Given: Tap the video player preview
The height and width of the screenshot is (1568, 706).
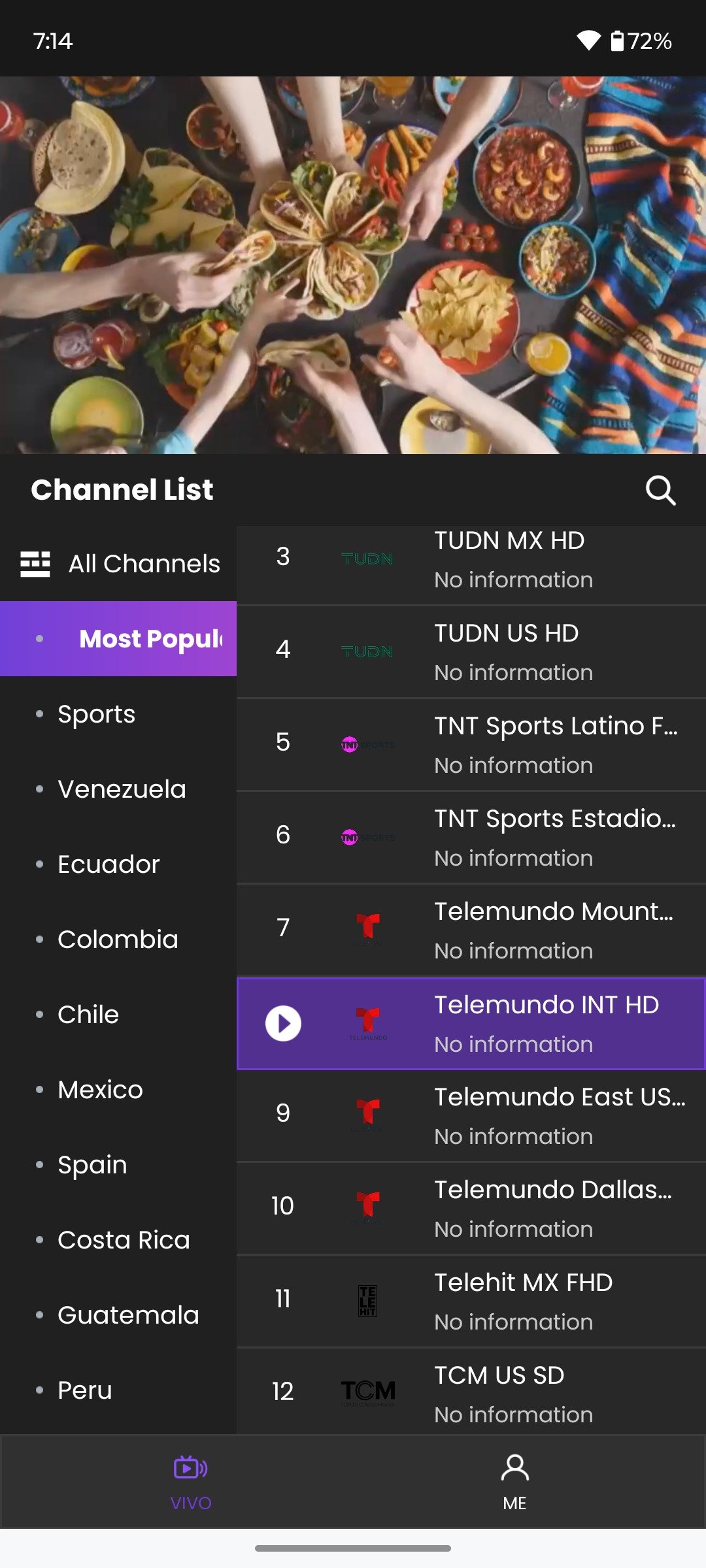Looking at the screenshot, I should [x=353, y=265].
